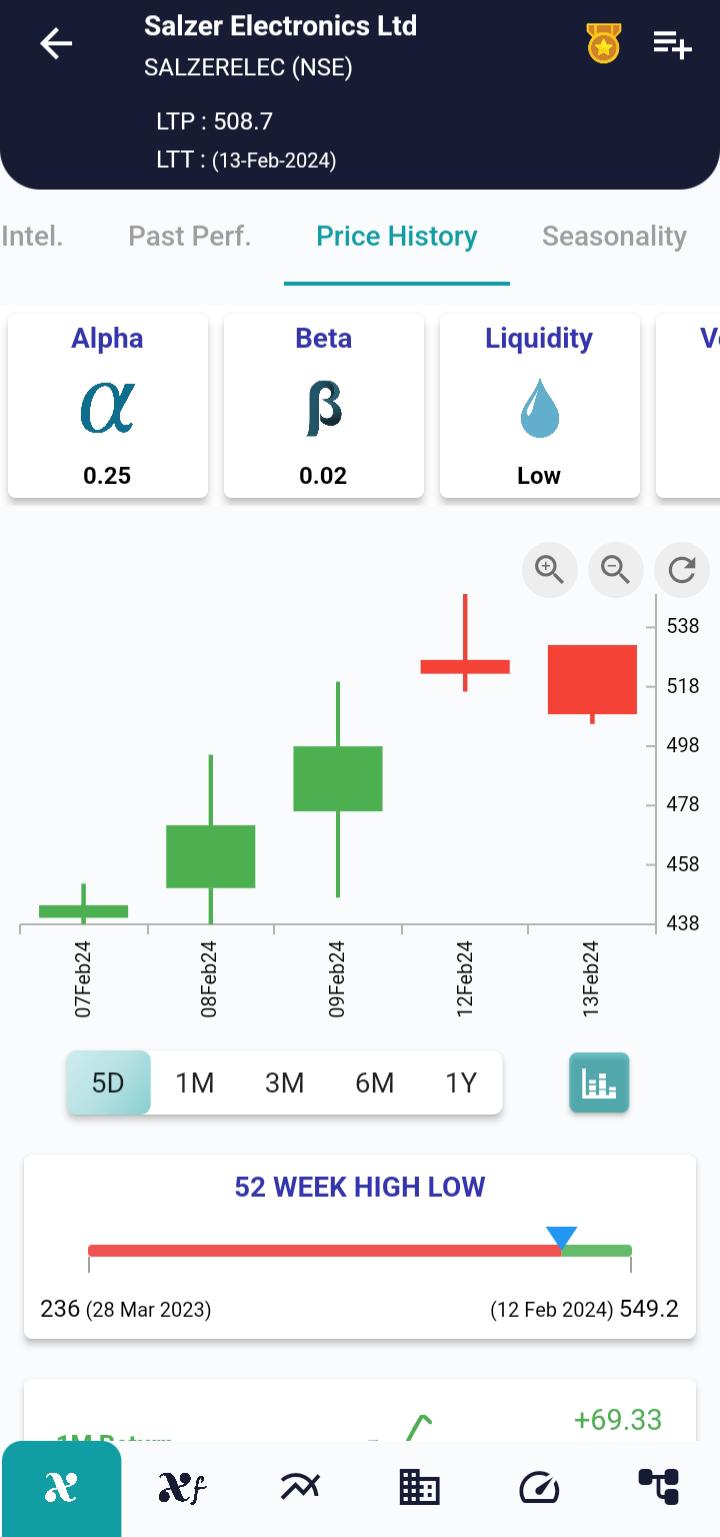Open the company/building section in bottom navigation

(x=418, y=1487)
